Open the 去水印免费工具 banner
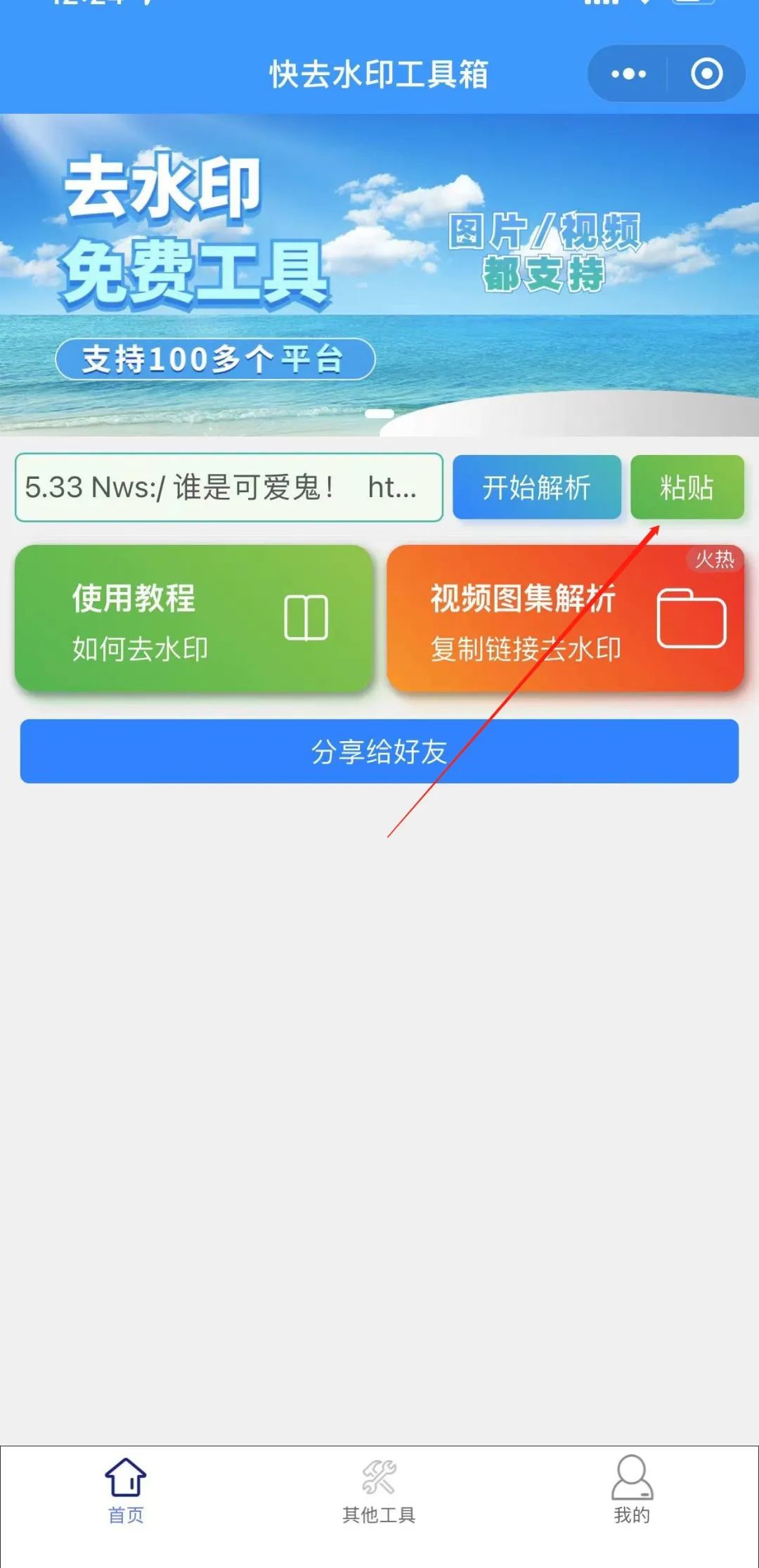Image resolution: width=759 pixels, height=1568 pixels. click(x=379, y=274)
